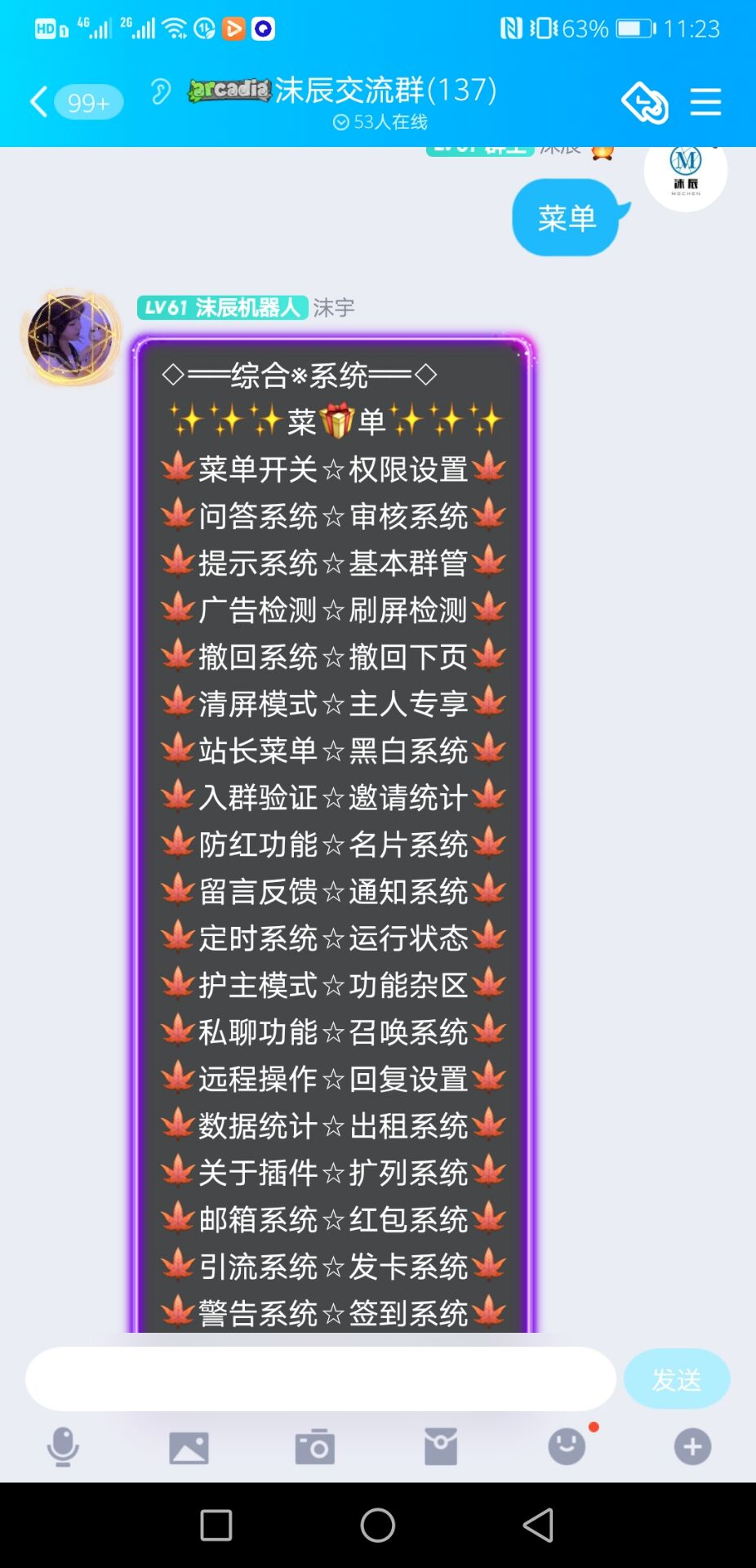Tap the 发送 send button
756x1568 pixels.
(x=677, y=1379)
